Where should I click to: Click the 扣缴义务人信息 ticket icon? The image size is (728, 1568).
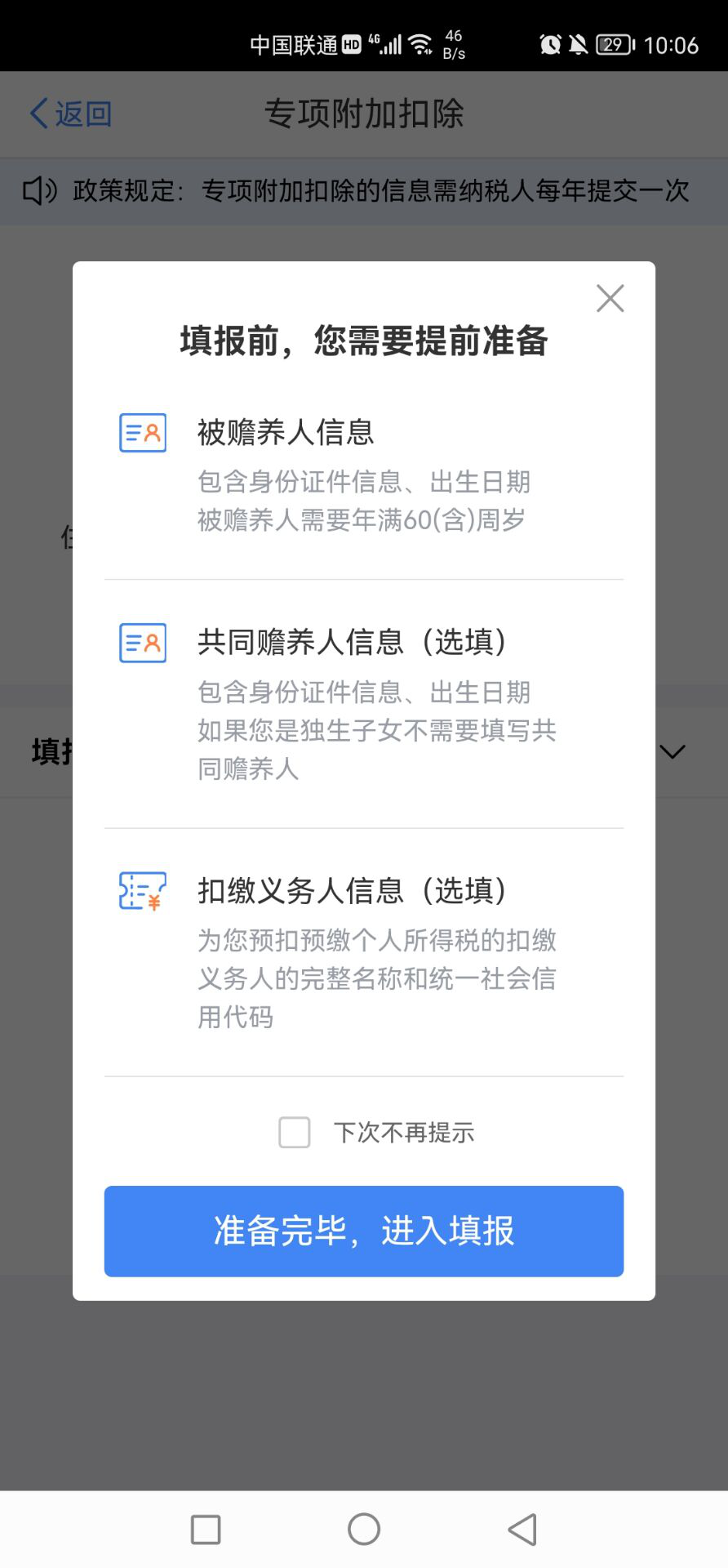click(x=141, y=891)
